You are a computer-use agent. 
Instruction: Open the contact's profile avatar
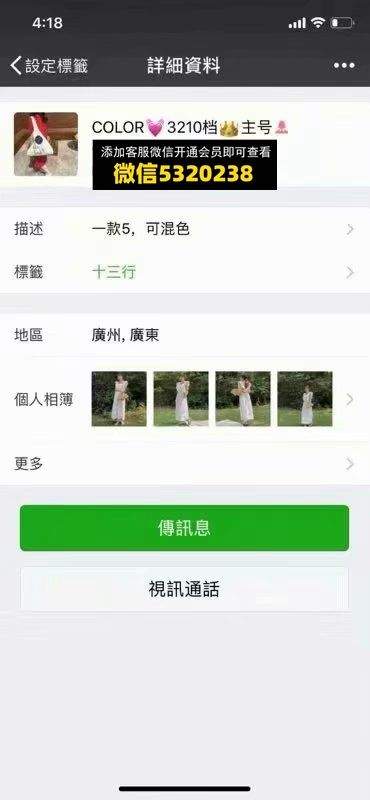pos(46,144)
